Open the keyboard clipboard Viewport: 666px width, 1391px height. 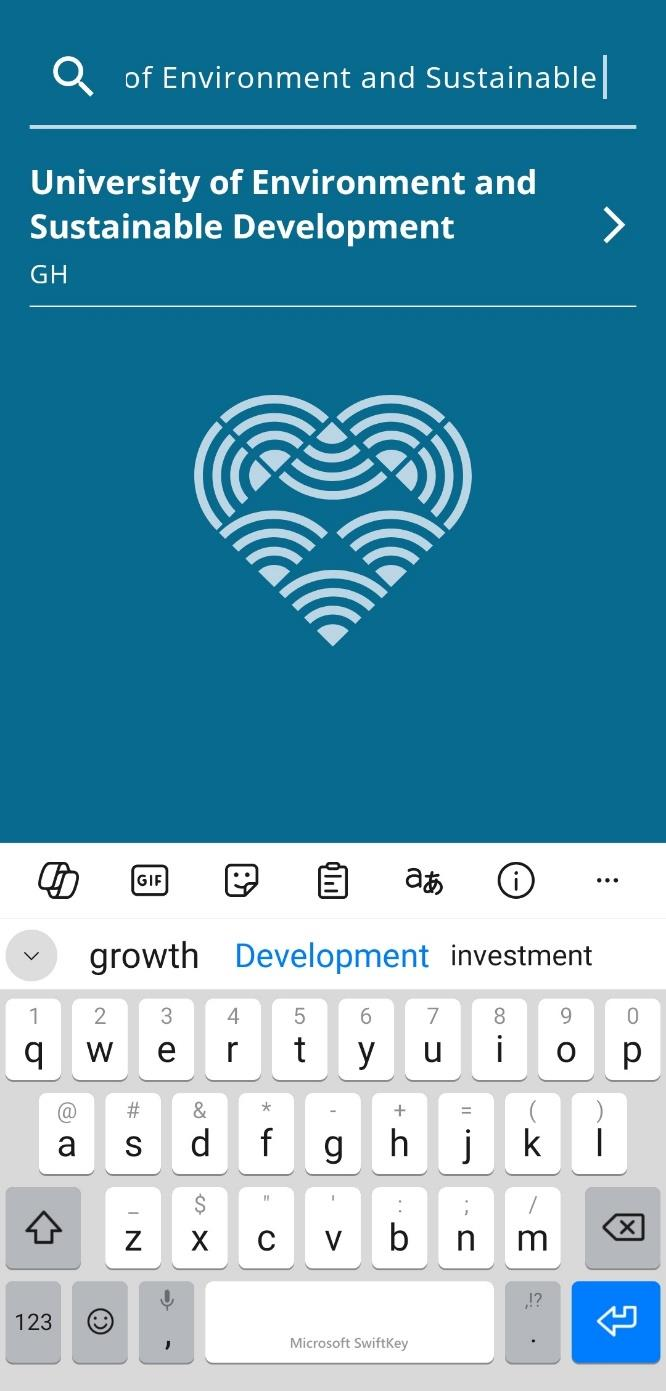click(332, 880)
